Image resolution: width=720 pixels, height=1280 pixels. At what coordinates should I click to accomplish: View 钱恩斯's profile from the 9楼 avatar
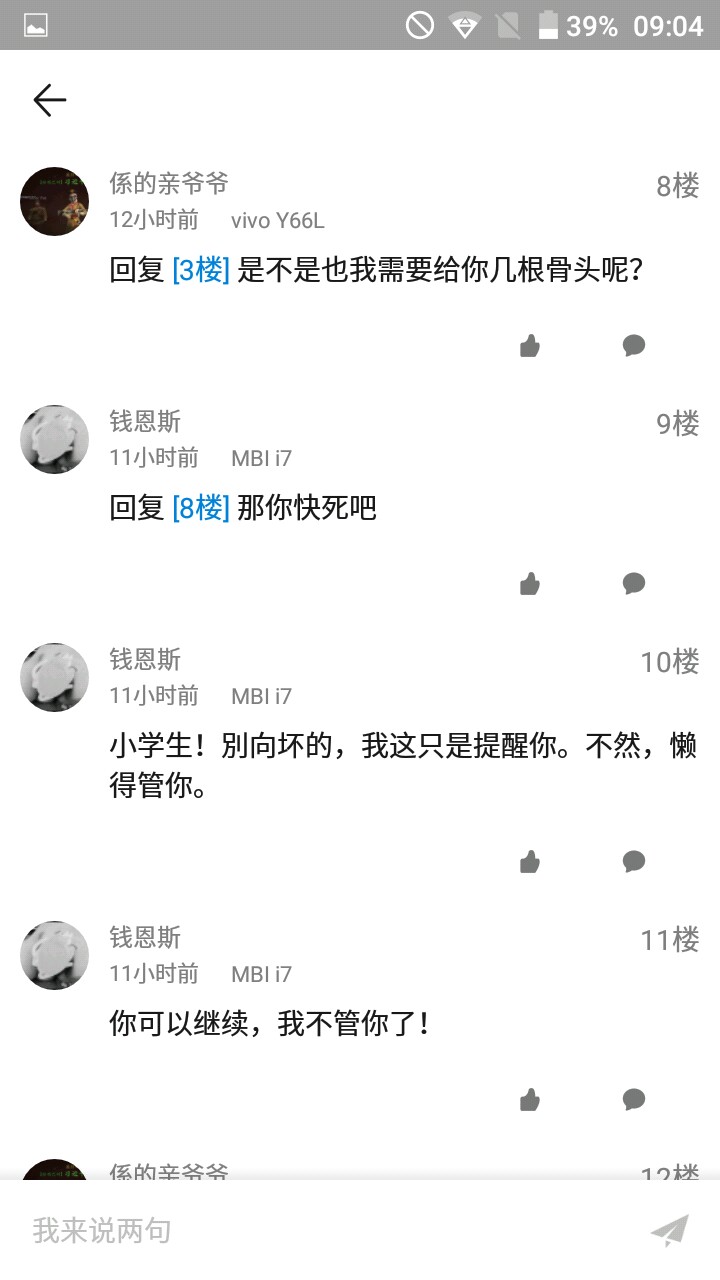pos(55,439)
